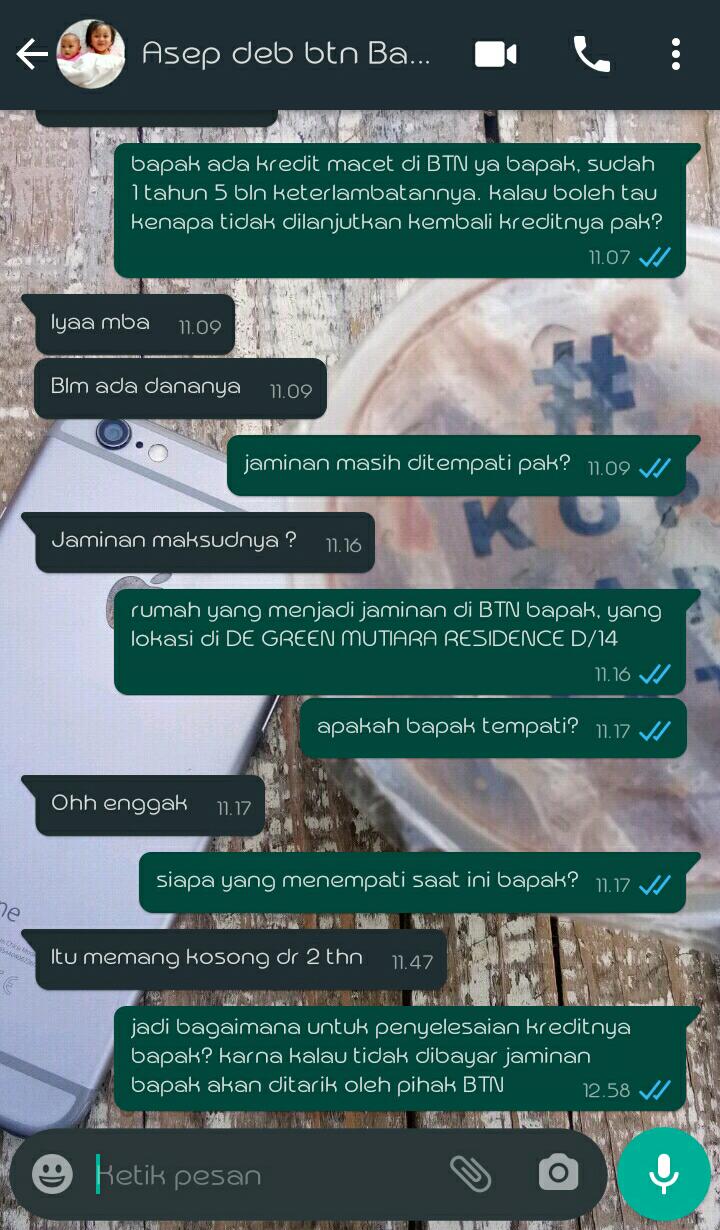Viewport: 720px width, 1230px height.
Task: Open the camera to send a photo
Action: [558, 1174]
